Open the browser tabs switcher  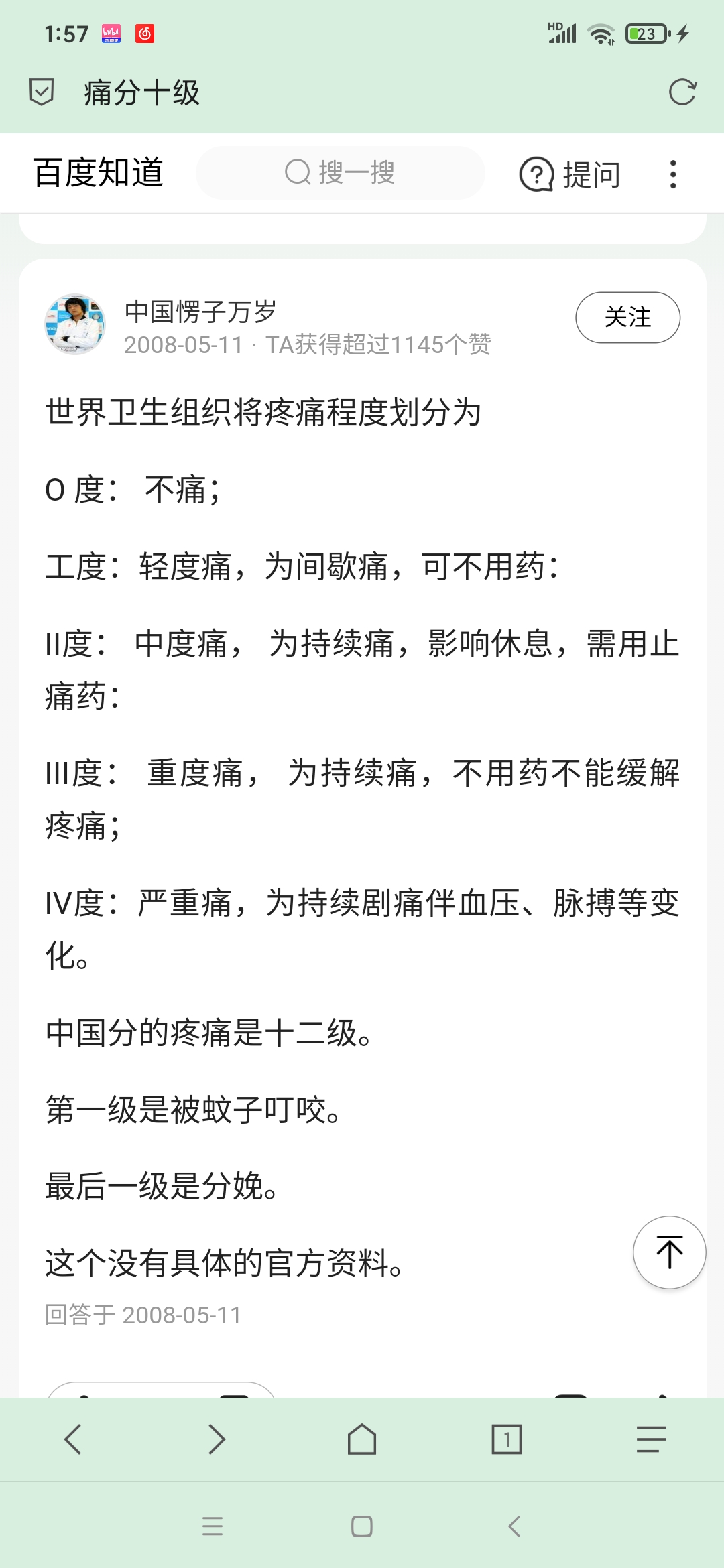tap(507, 1439)
